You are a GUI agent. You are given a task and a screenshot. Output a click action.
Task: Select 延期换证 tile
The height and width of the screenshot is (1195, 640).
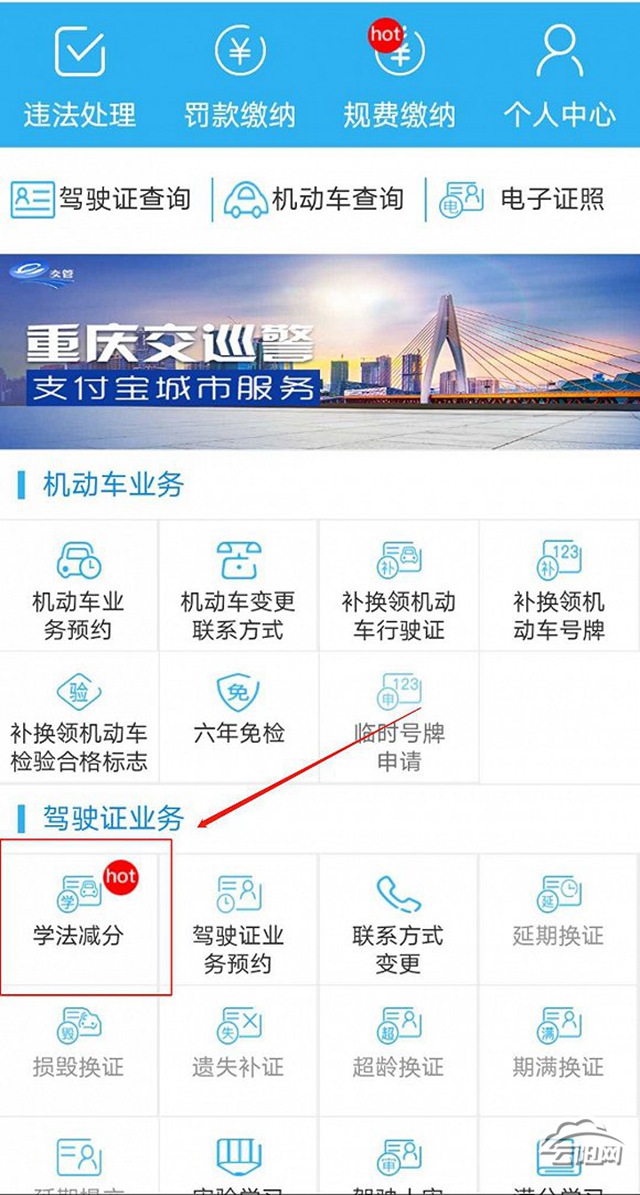(x=559, y=919)
